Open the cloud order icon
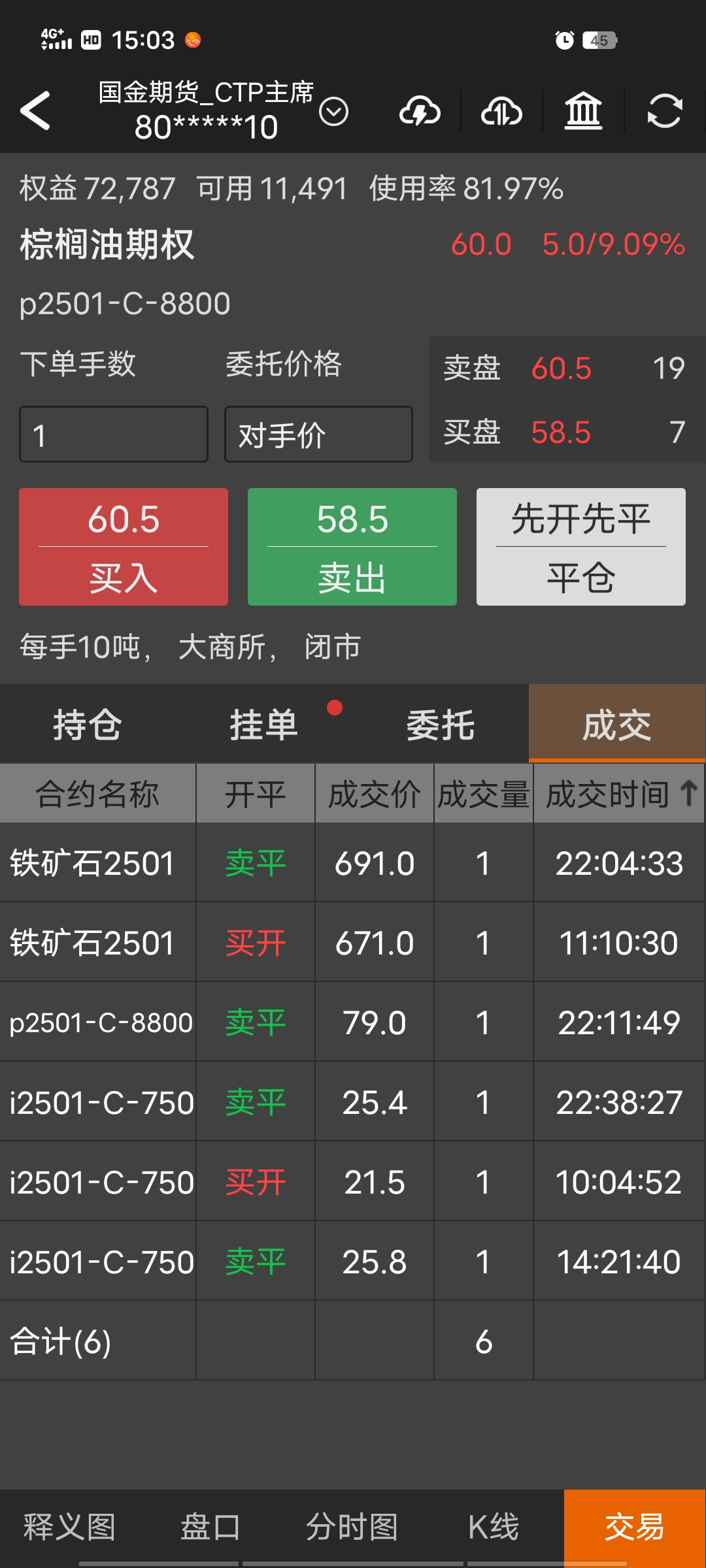706x1568 pixels. (x=501, y=111)
